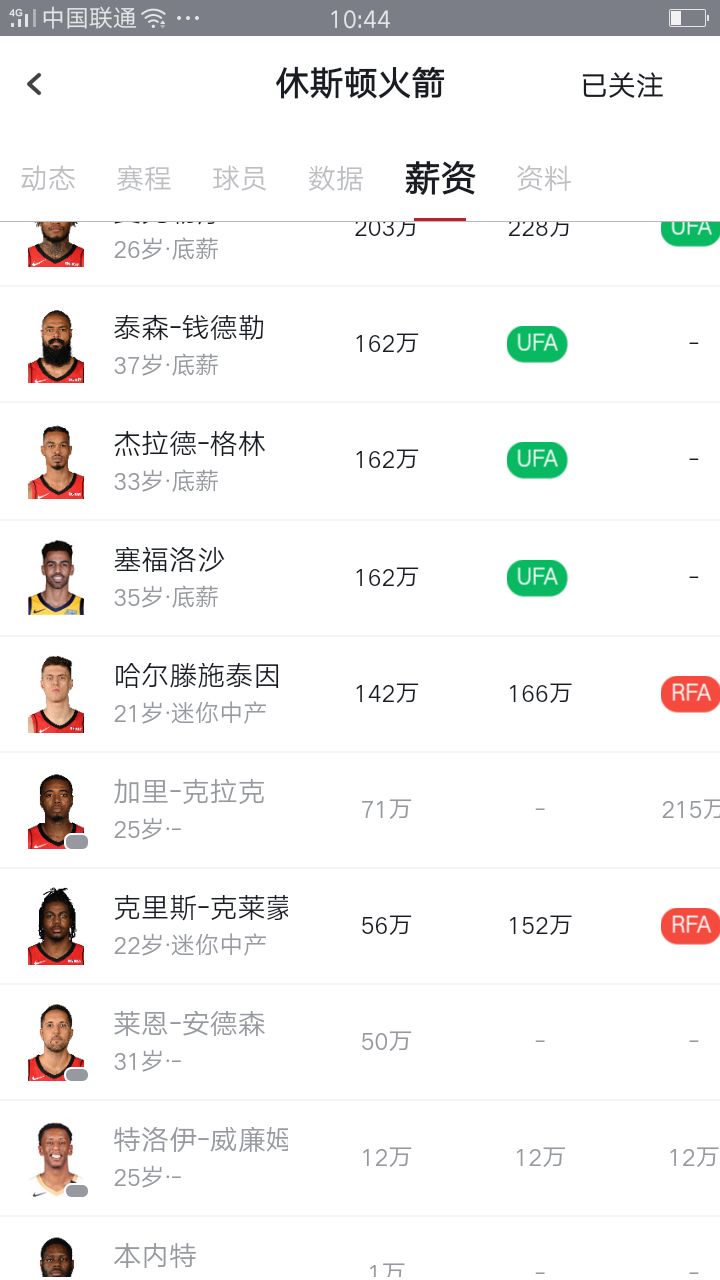The width and height of the screenshot is (720, 1280).
Task: Open the 球员 tab
Action: (x=240, y=179)
